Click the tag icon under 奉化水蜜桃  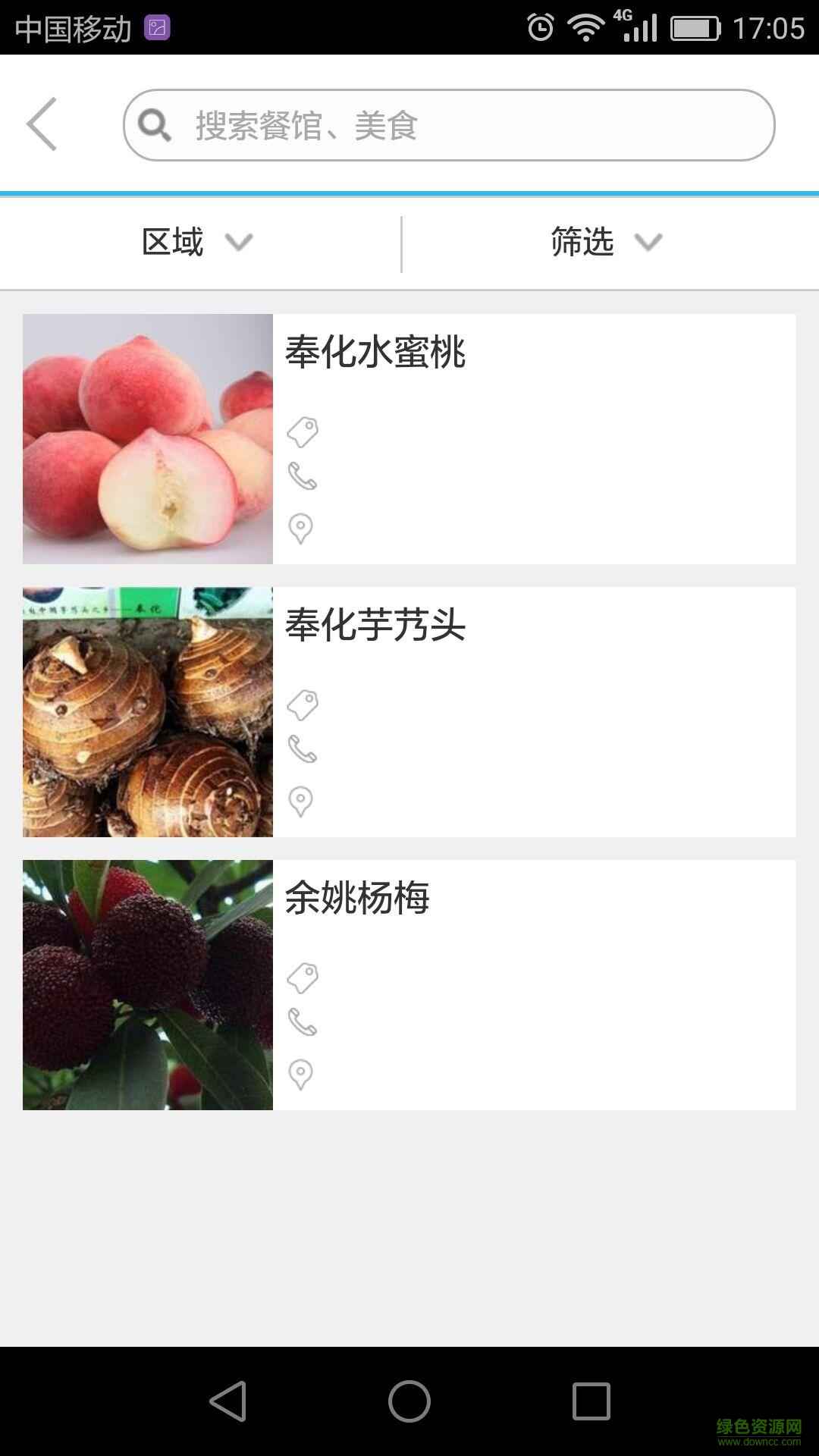coord(302,431)
